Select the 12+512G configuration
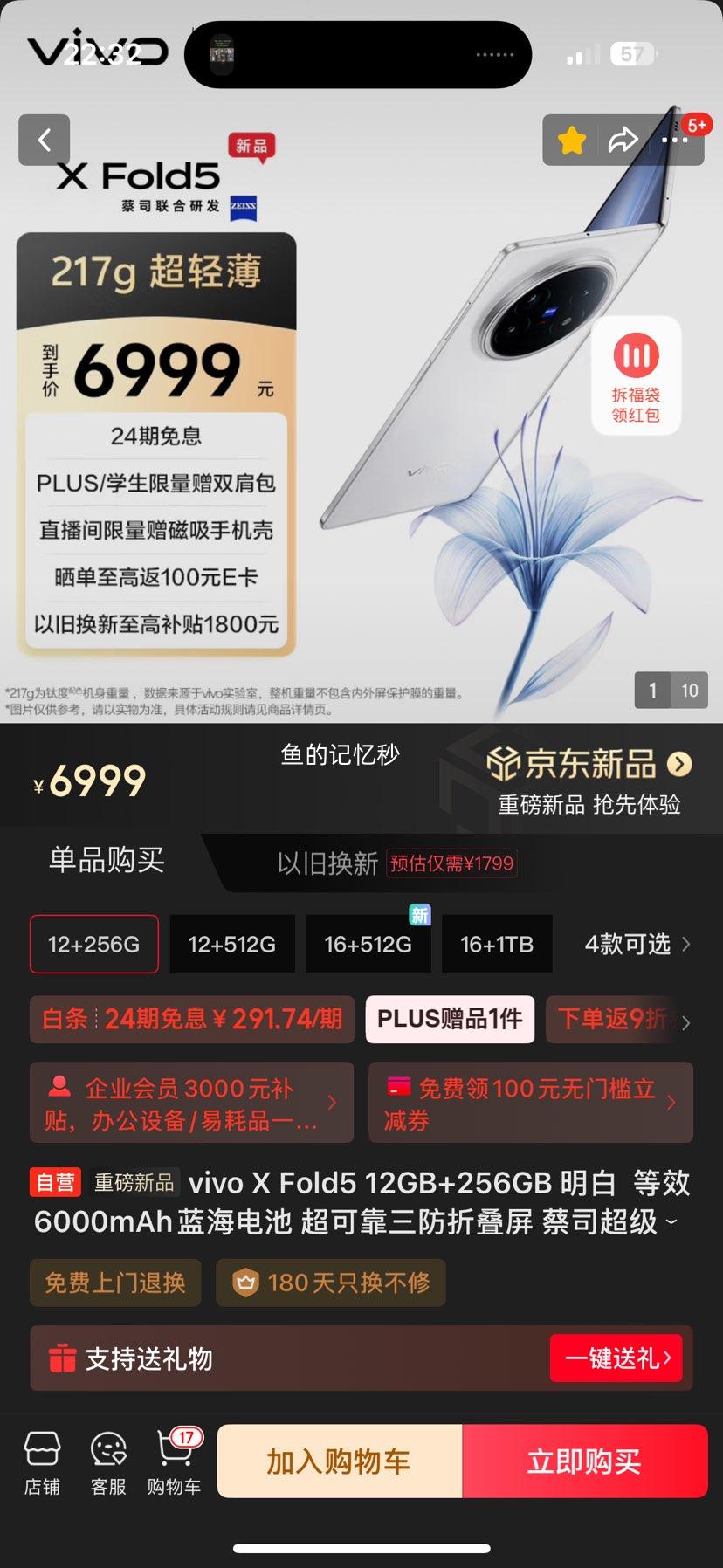The width and height of the screenshot is (723, 1568). 231,944
